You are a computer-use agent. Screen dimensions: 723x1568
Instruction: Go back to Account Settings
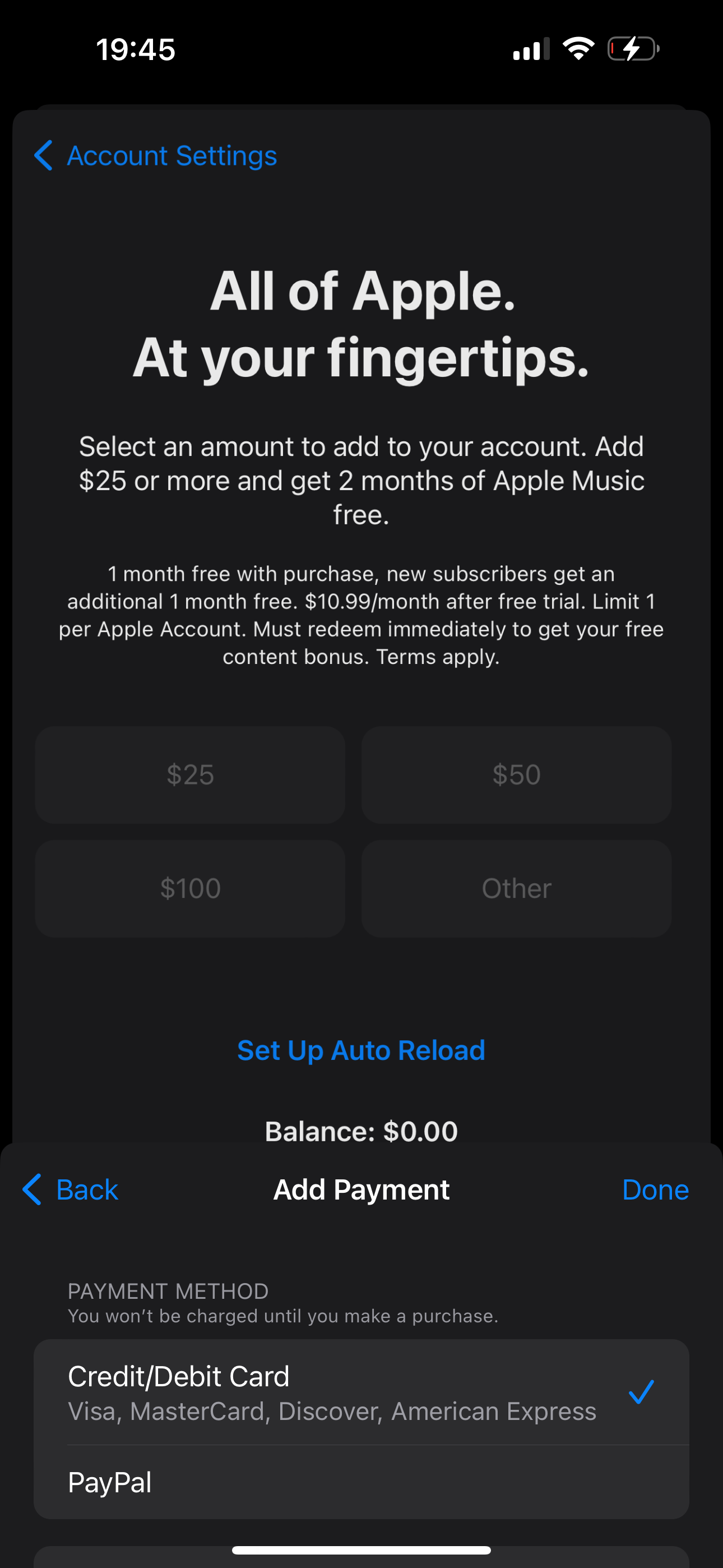tap(156, 156)
